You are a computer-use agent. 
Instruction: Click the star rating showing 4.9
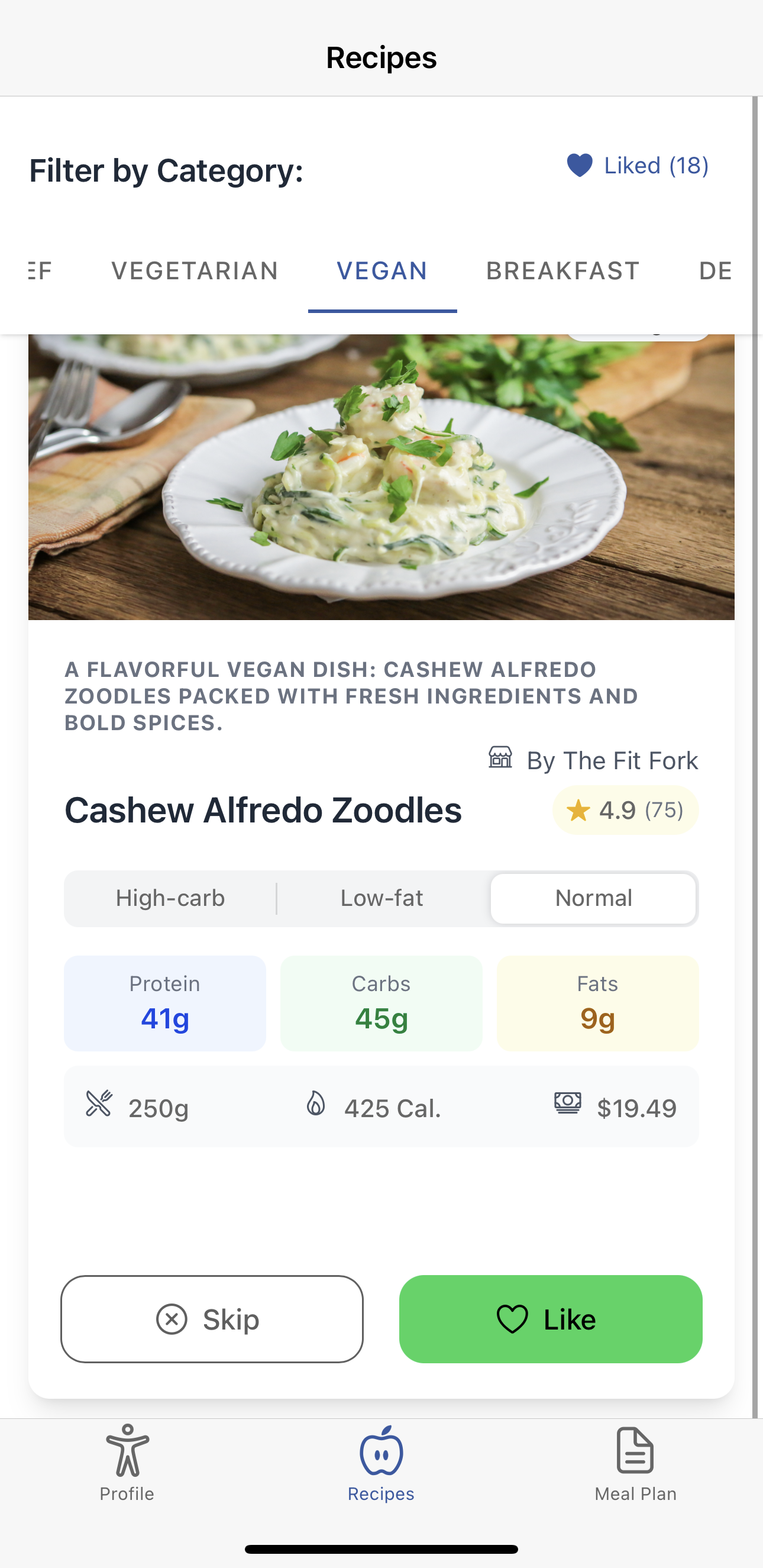[624, 810]
